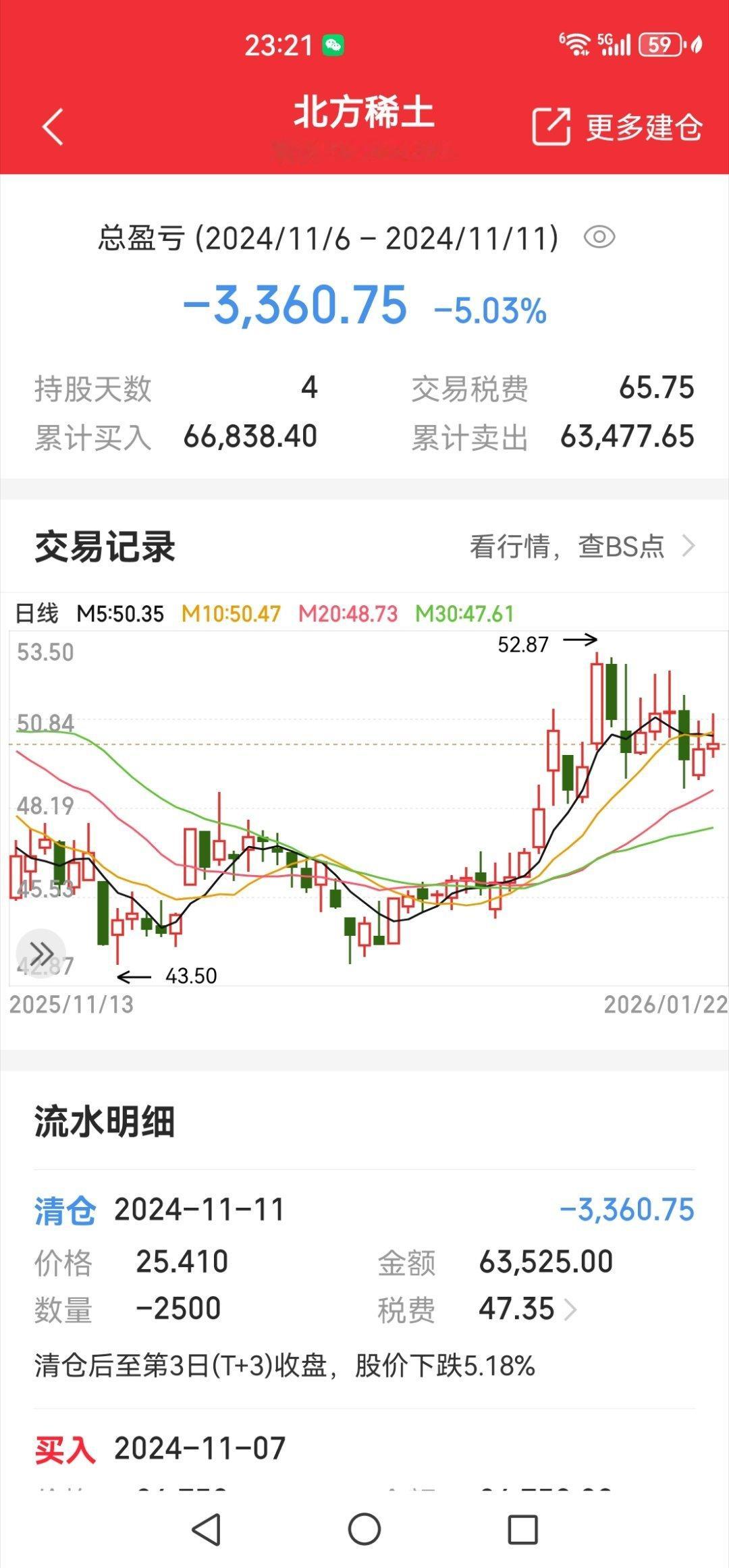This screenshot has height=1568, width=729.
Task: Tap the arrow marker beside the 43.50 low
Action: [x=135, y=975]
